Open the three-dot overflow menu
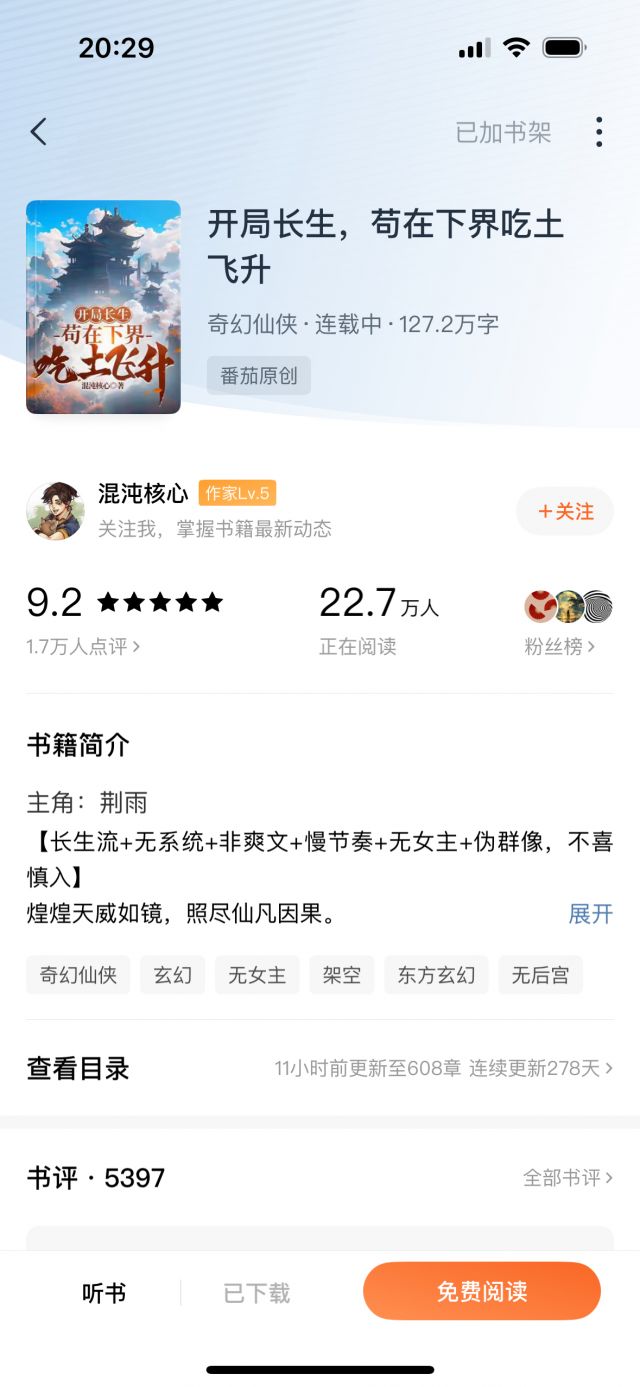640x1387 pixels. click(x=598, y=132)
